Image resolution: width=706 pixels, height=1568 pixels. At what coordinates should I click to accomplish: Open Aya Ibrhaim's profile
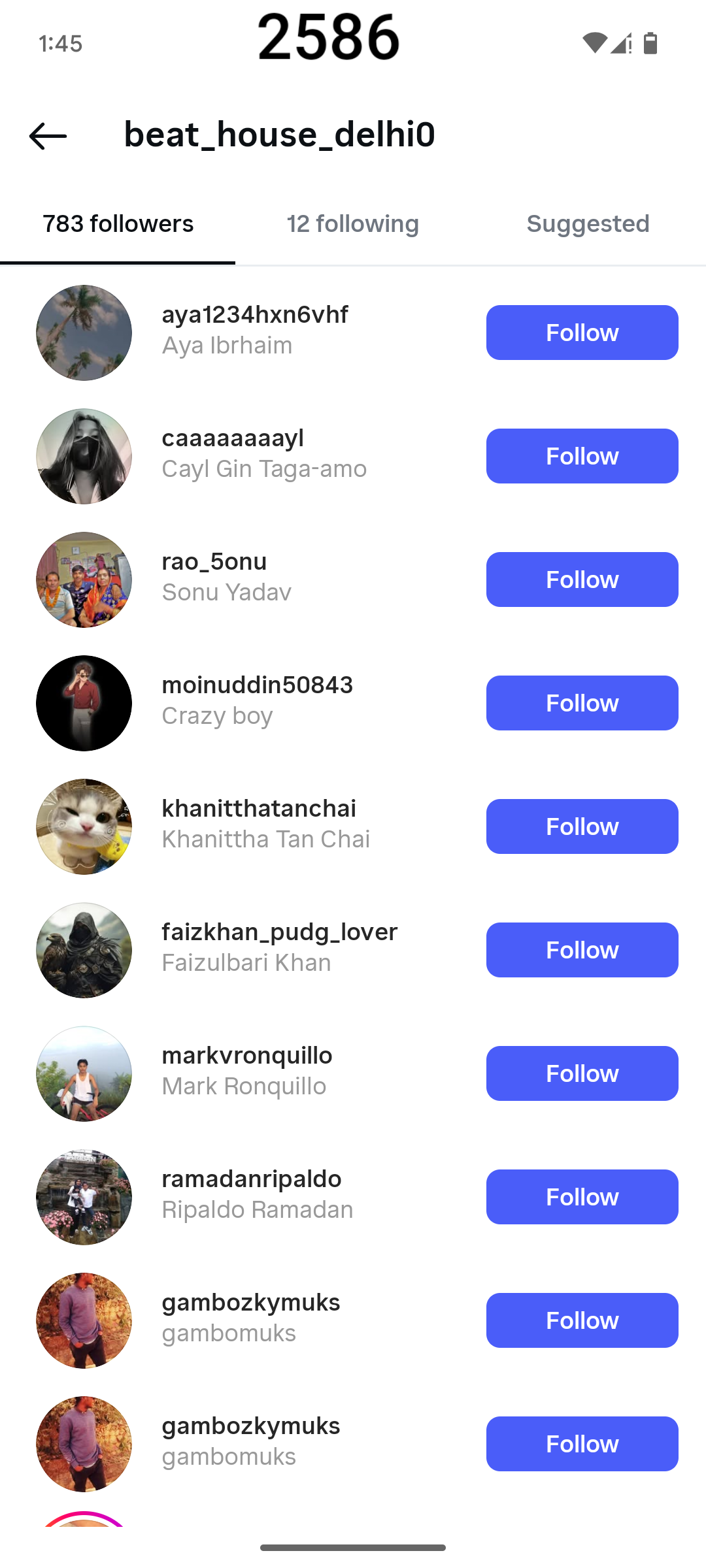(255, 330)
